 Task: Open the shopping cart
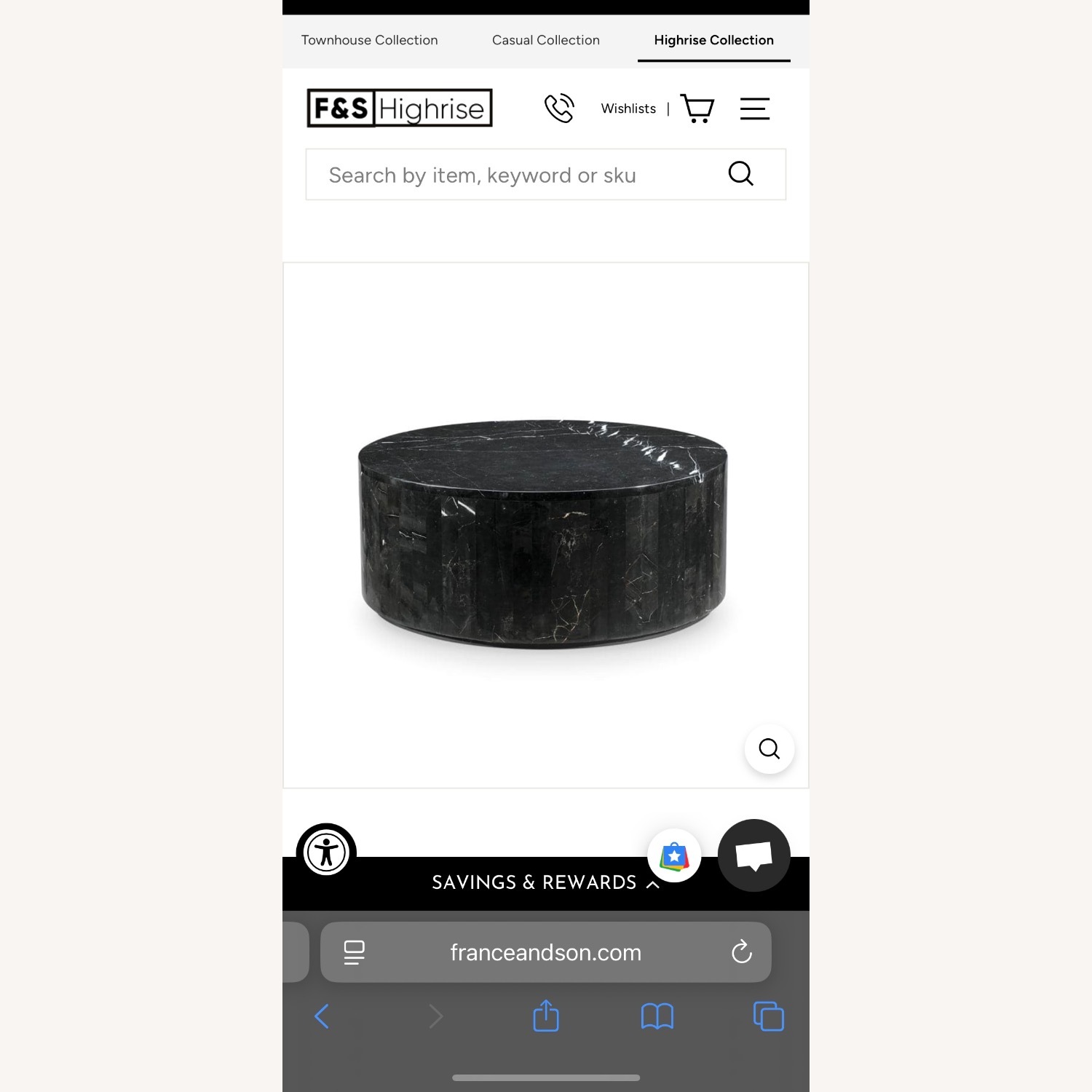click(697, 108)
